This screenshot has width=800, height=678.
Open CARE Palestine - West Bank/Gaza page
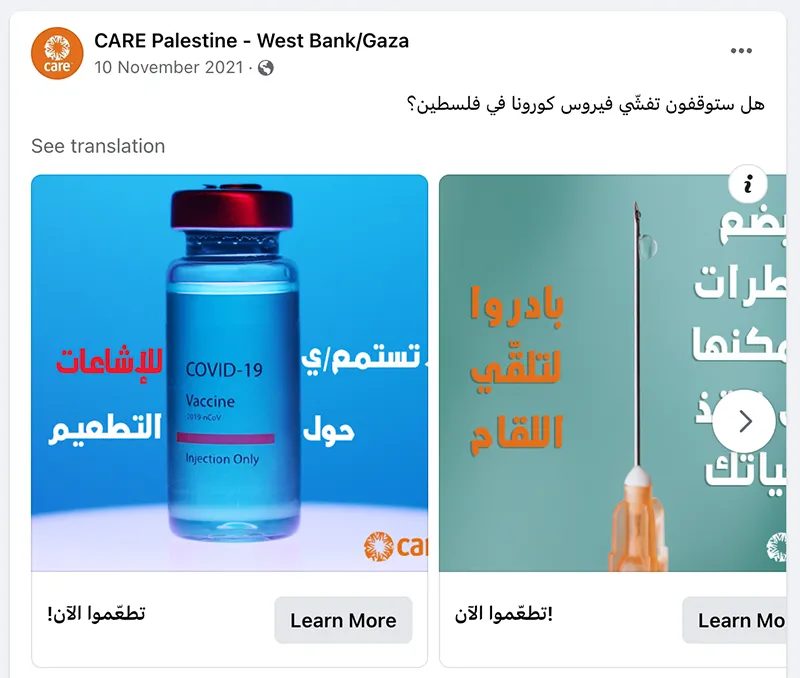tap(251, 41)
